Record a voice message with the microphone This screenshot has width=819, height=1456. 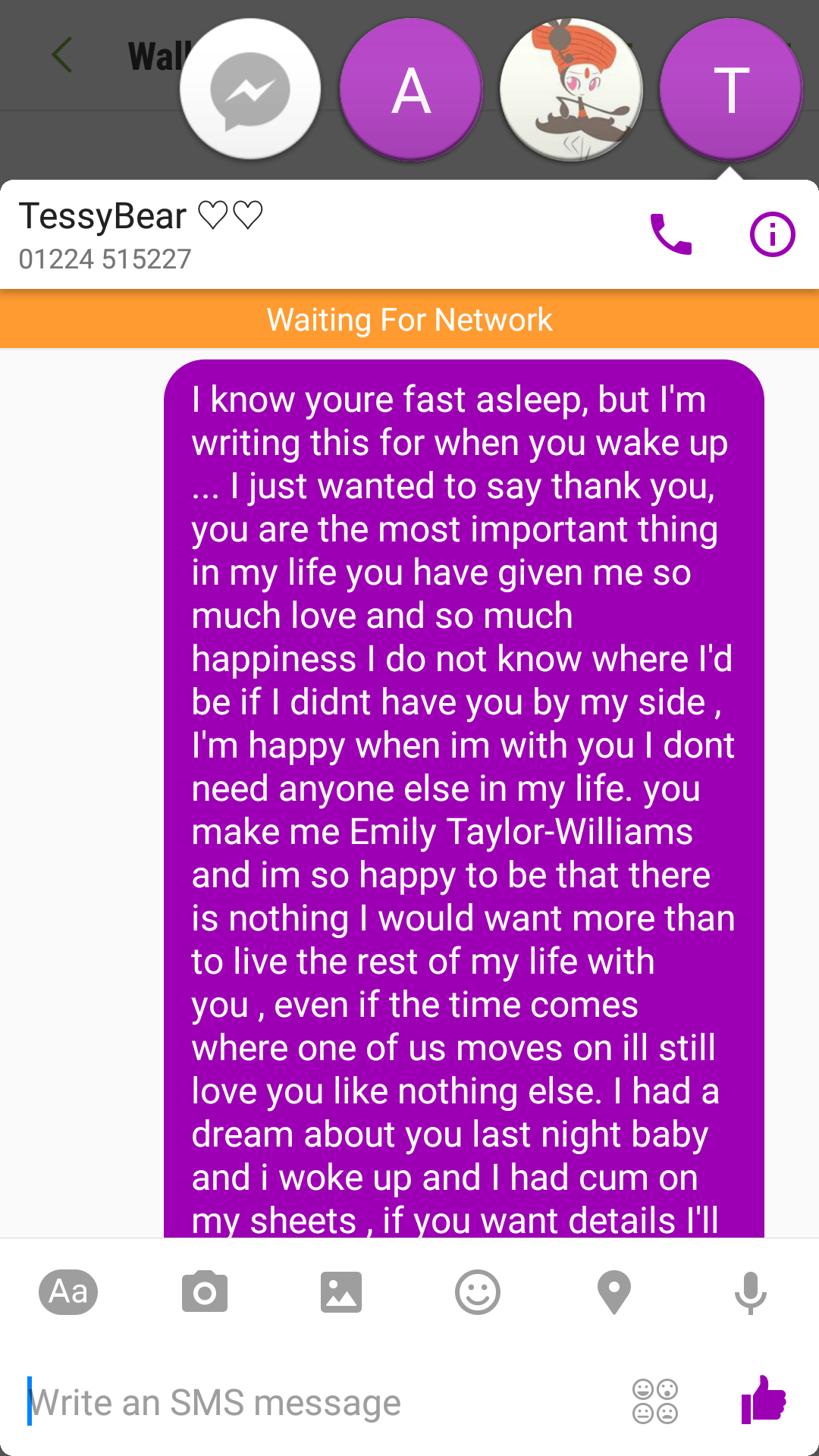(751, 1292)
